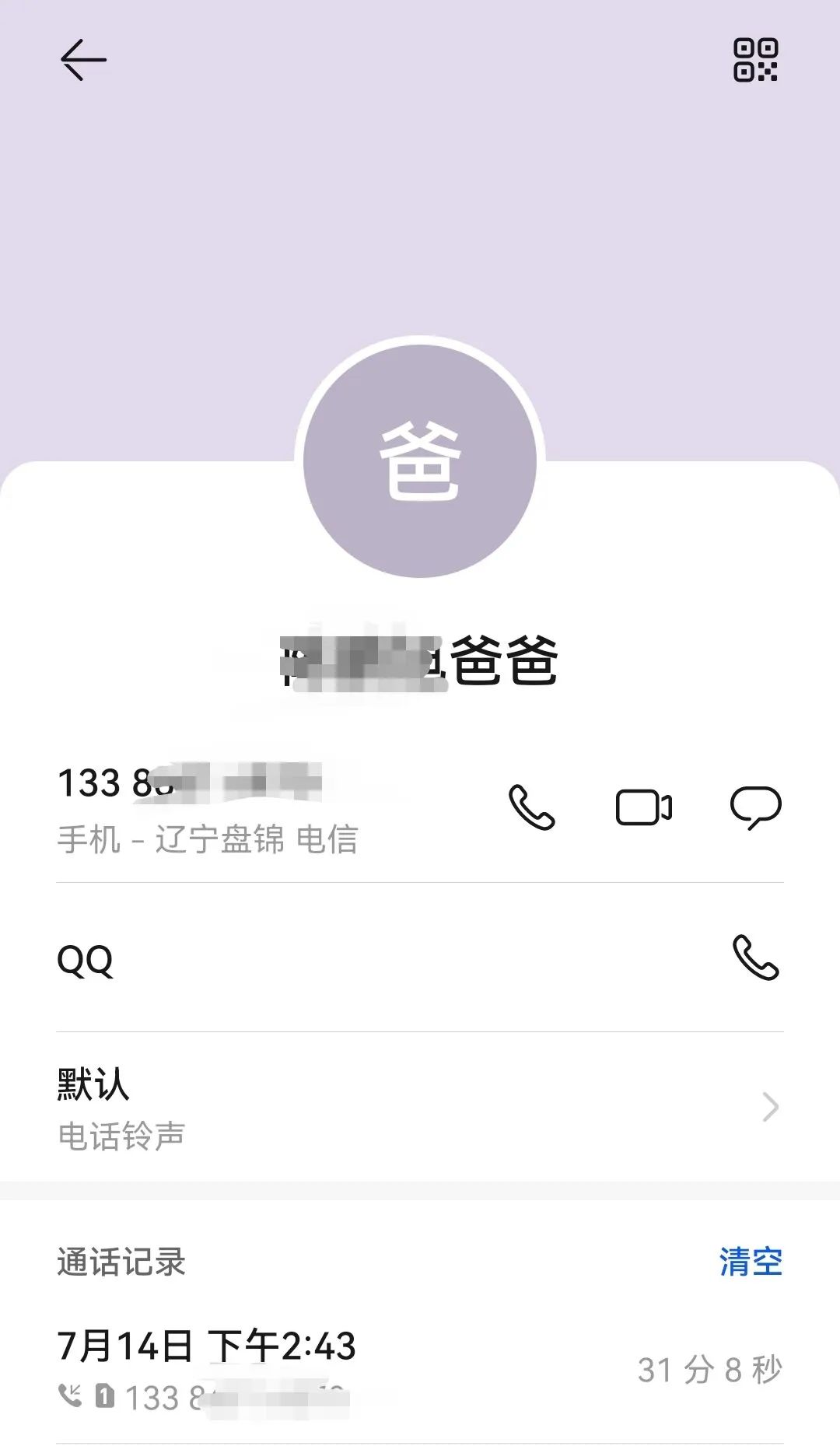Image resolution: width=840 pixels, height=1446 pixels.
Task: Open the 7月14日 下午2:43 call record
Action: point(420,1371)
